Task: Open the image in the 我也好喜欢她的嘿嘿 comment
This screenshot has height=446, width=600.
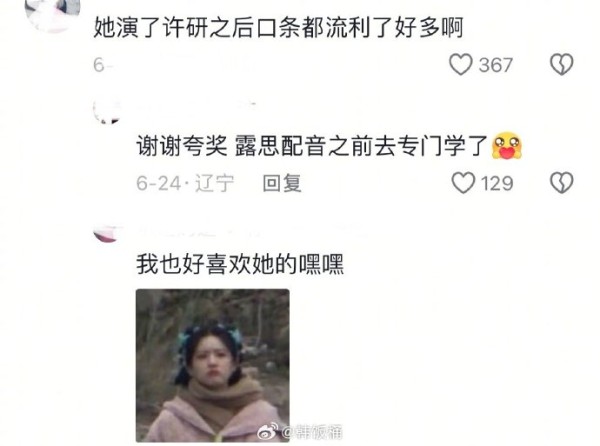Action: 212,365
